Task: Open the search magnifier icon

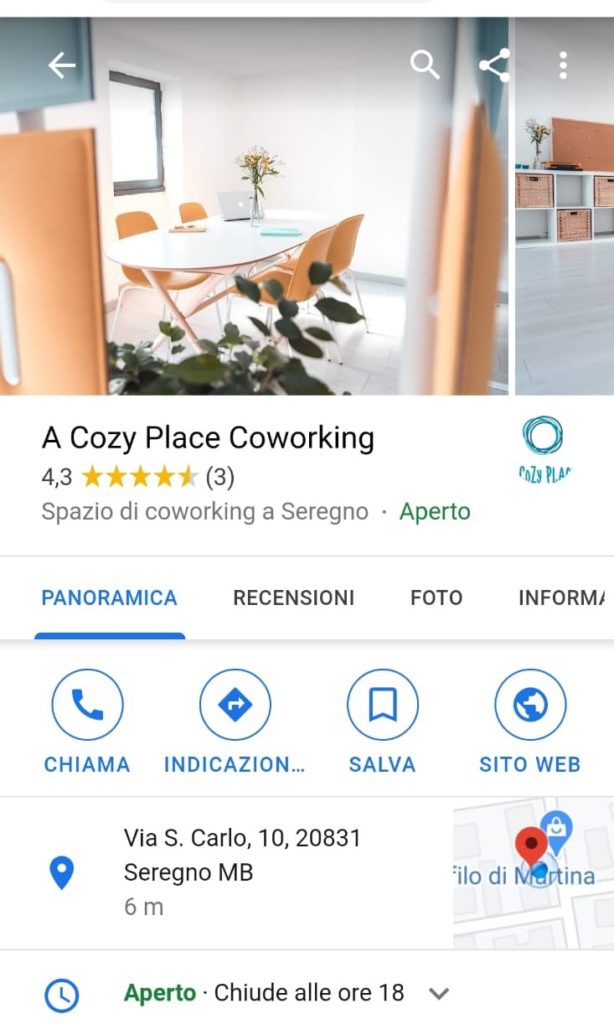Action: coord(425,66)
